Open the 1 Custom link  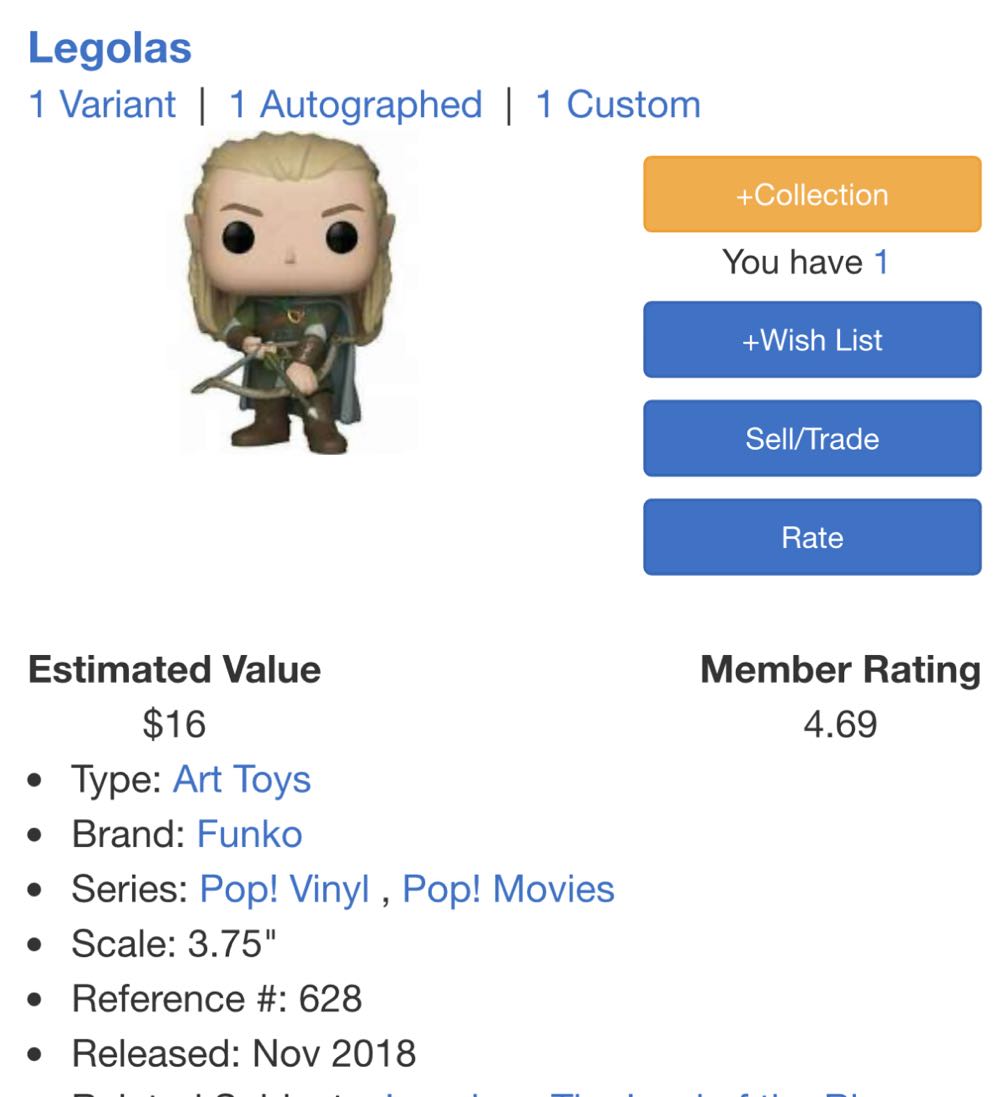(617, 103)
